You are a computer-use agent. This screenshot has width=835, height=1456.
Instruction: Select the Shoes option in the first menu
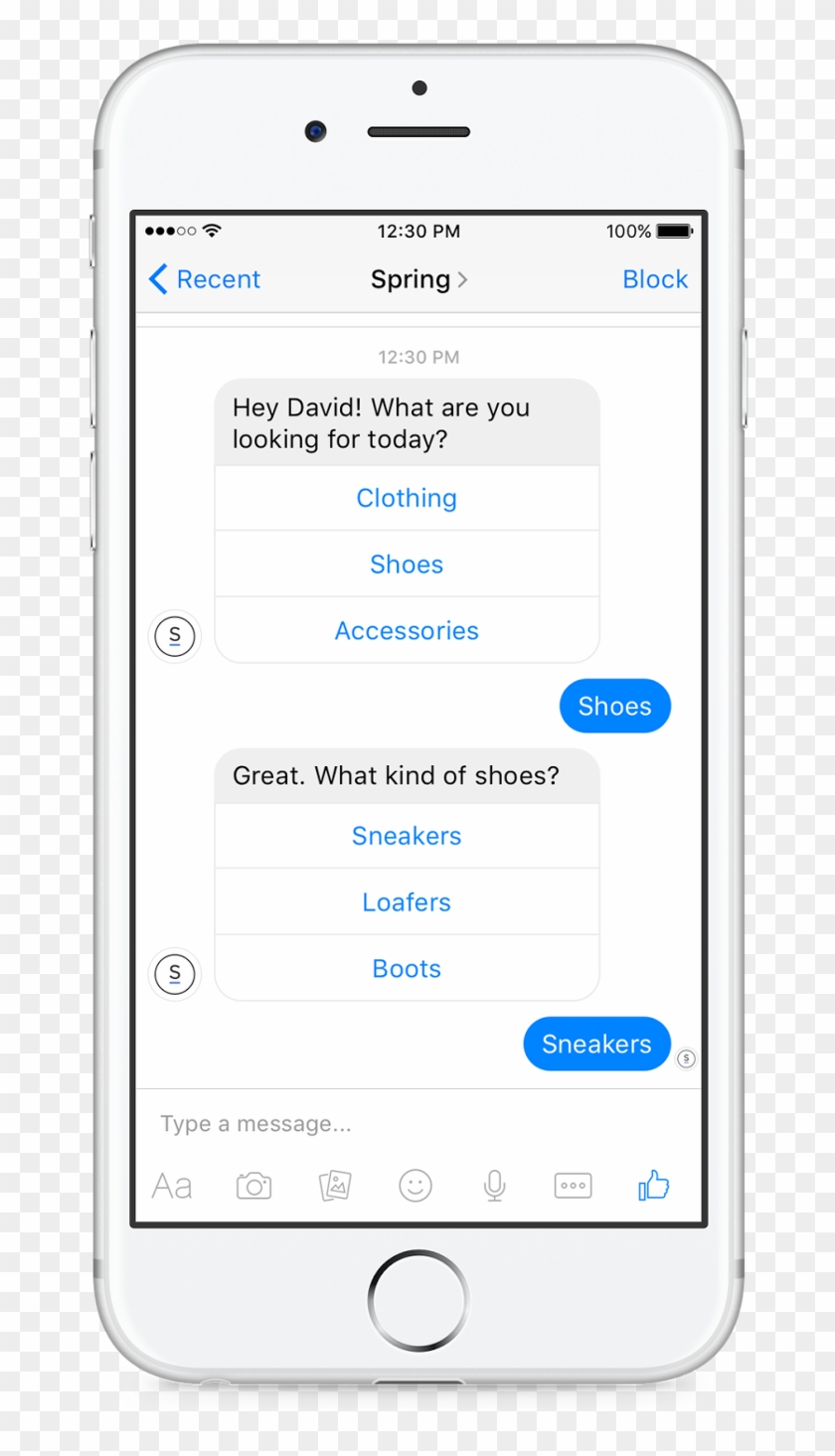[x=407, y=565]
